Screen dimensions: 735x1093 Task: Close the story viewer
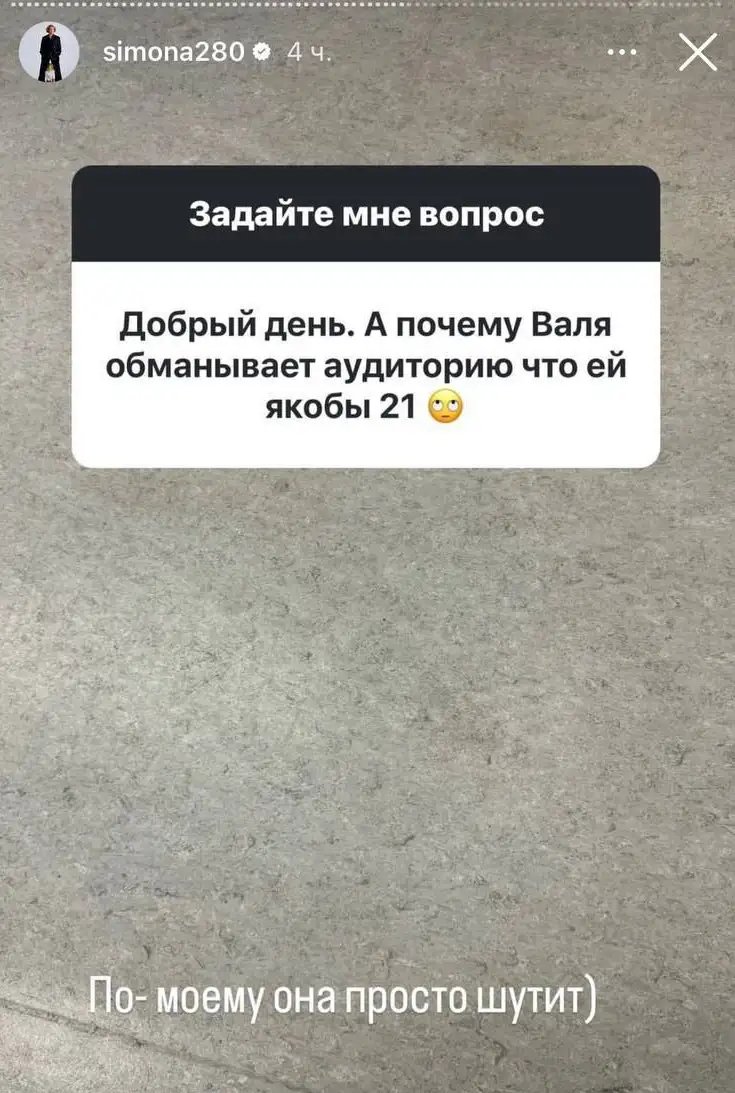(697, 52)
